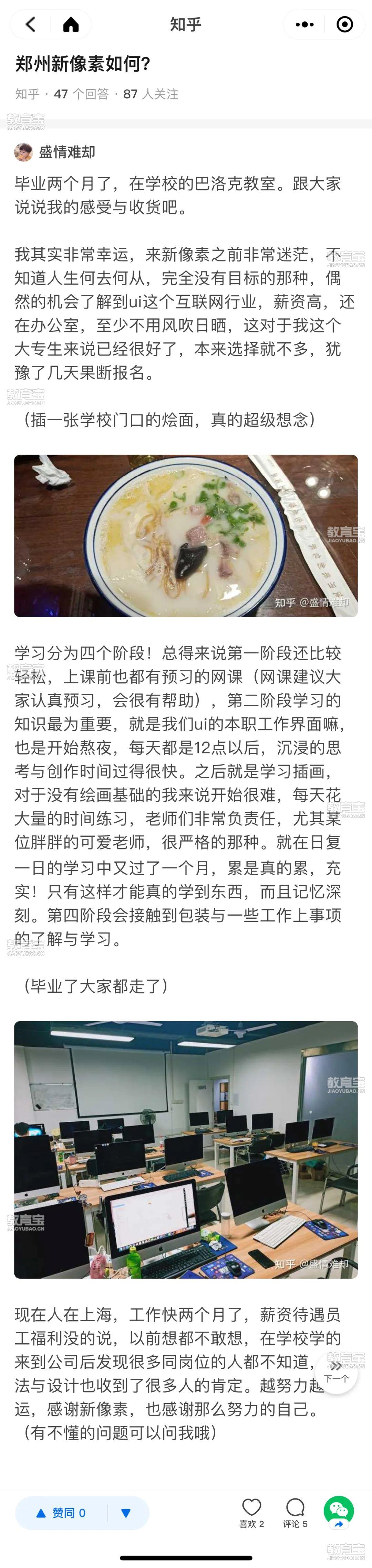Open the question 郑州新像素如何?

coord(83,63)
